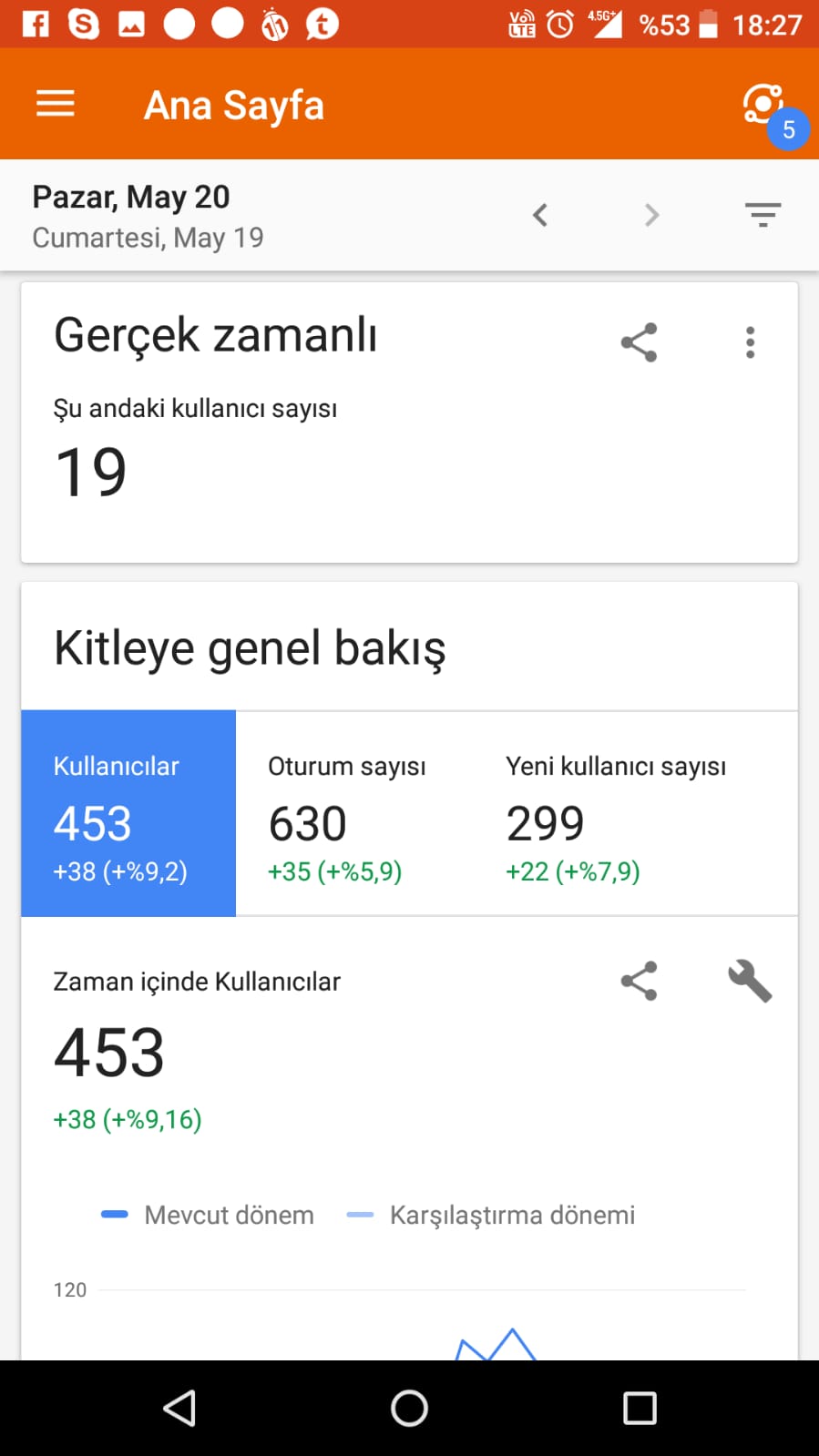819x1456 pixels.
Task: Tap the system back button
Action: [x=179, y=1408]
